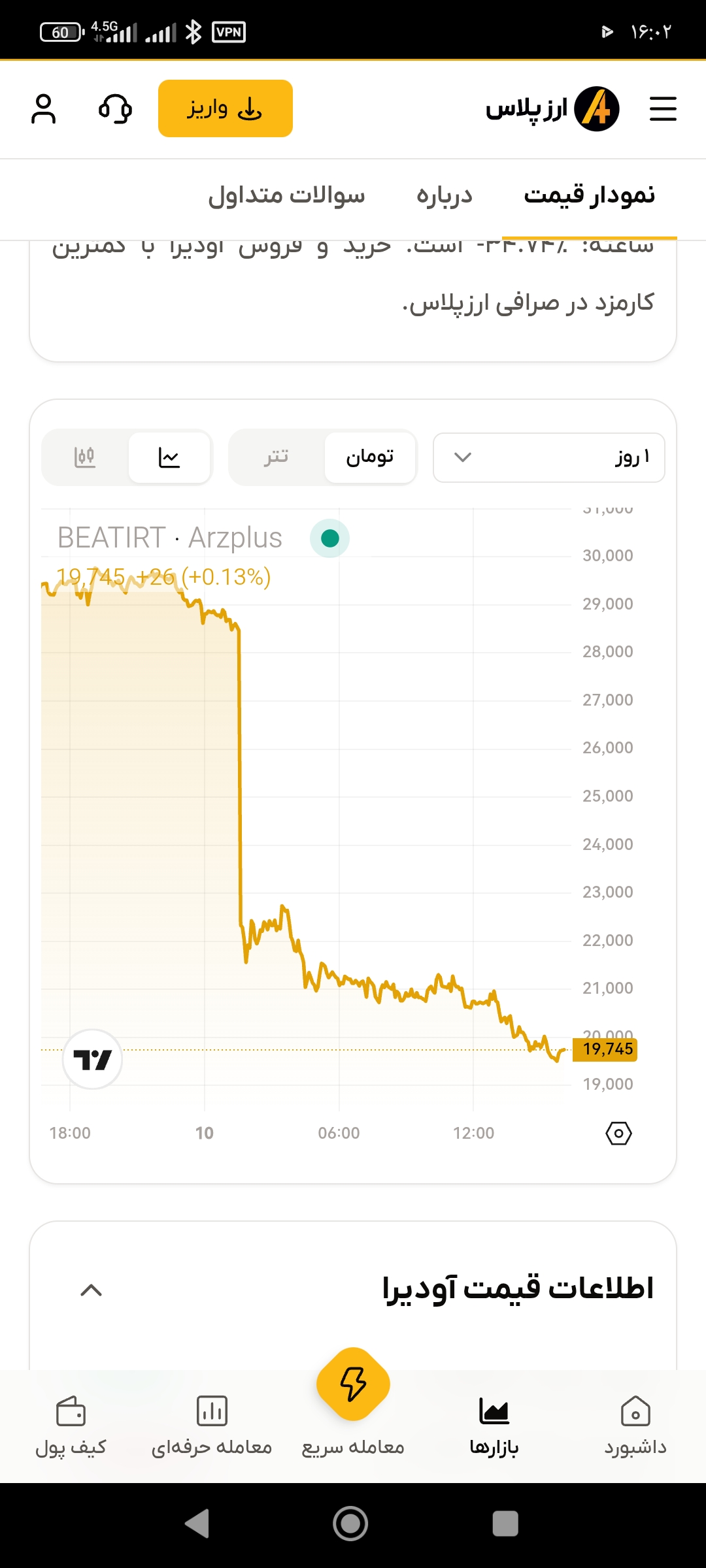Open معامله حرفه‌ای pro trading
The image size is (706, 1568).
212,1426
